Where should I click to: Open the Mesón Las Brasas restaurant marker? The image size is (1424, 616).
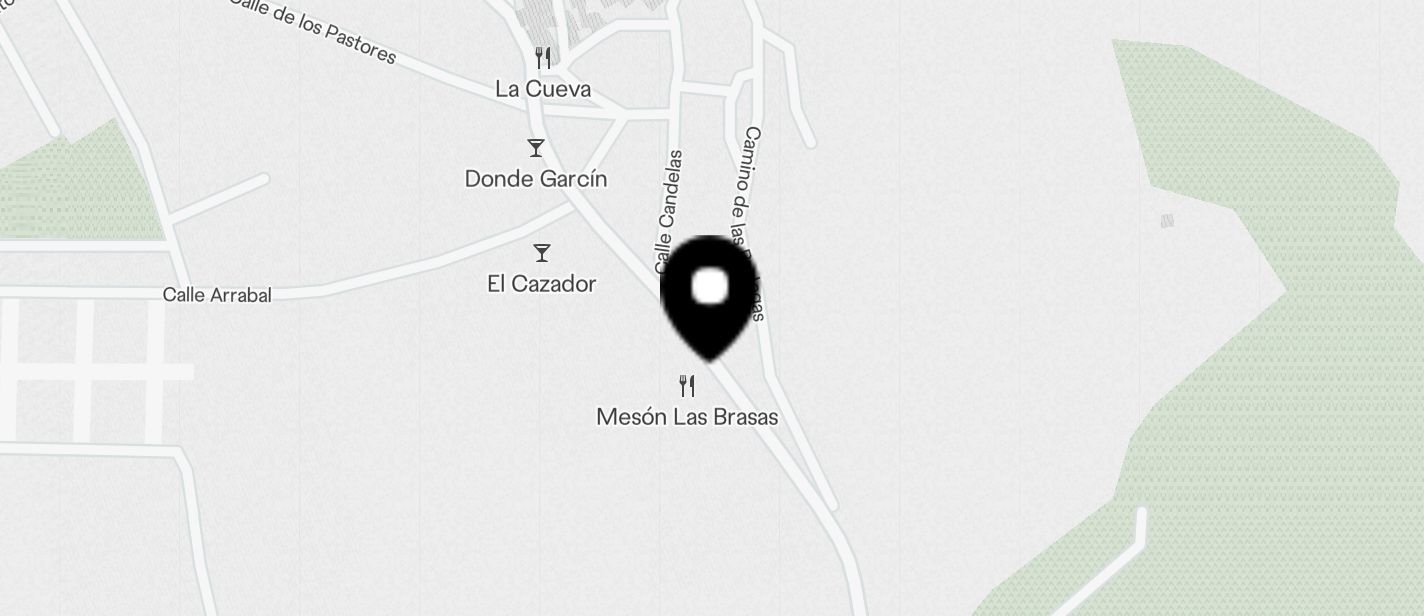687,386
